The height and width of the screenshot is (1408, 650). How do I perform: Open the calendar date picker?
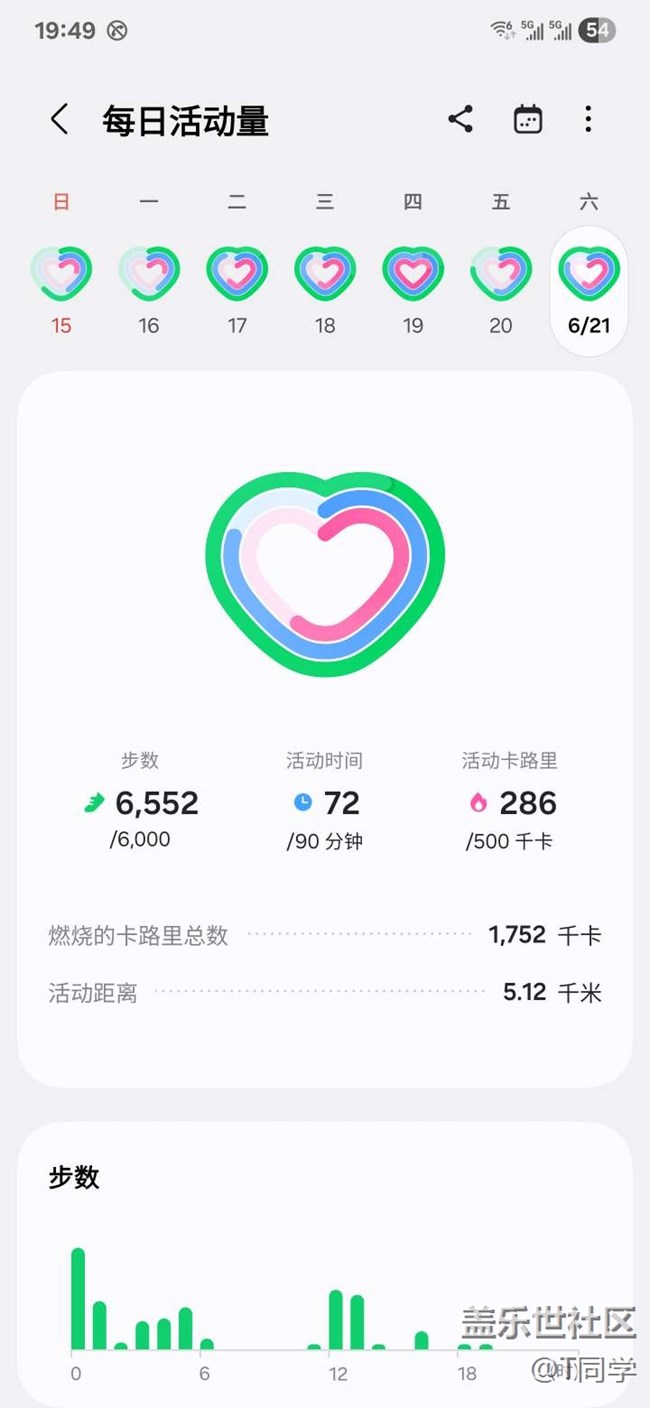tap(527, 120)
